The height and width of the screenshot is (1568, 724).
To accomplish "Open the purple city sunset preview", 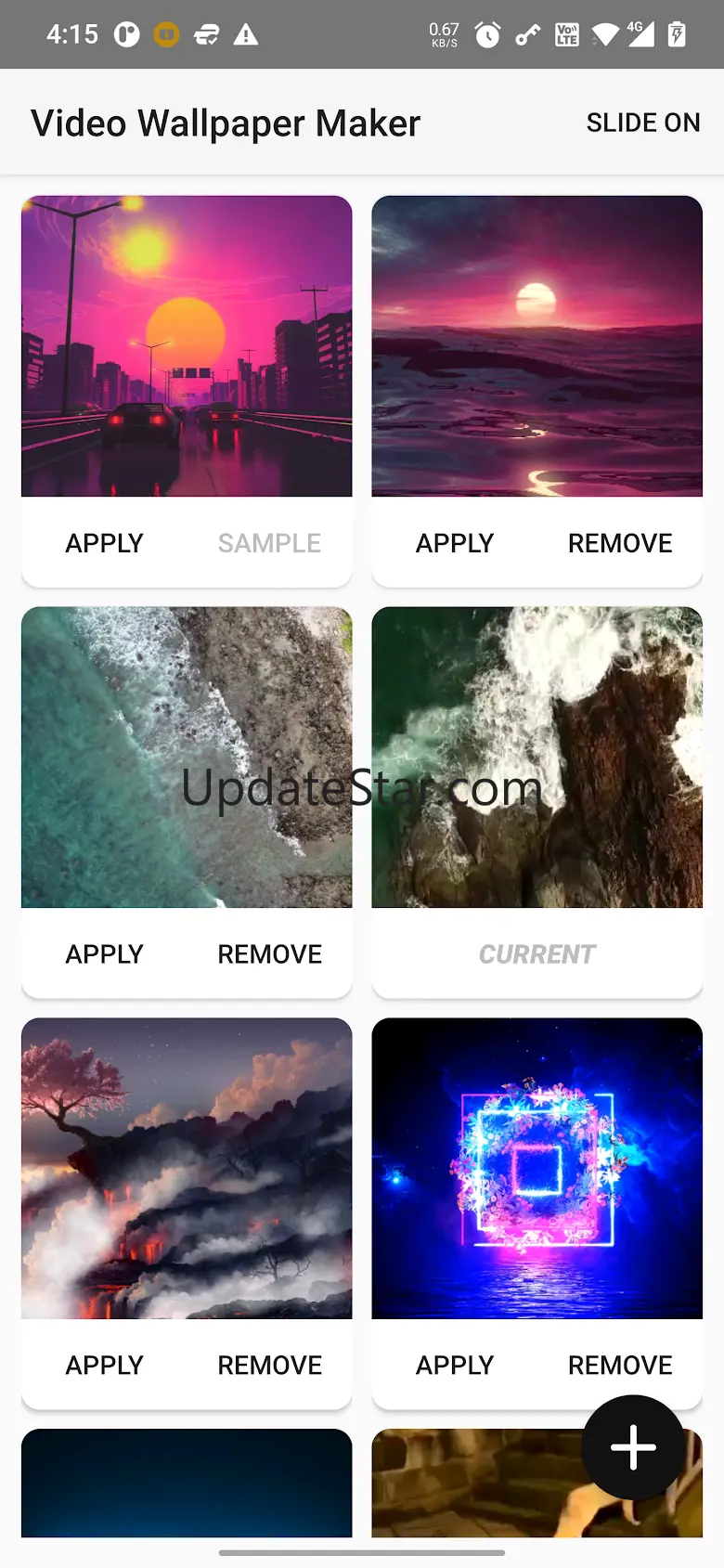I will 187,345.
